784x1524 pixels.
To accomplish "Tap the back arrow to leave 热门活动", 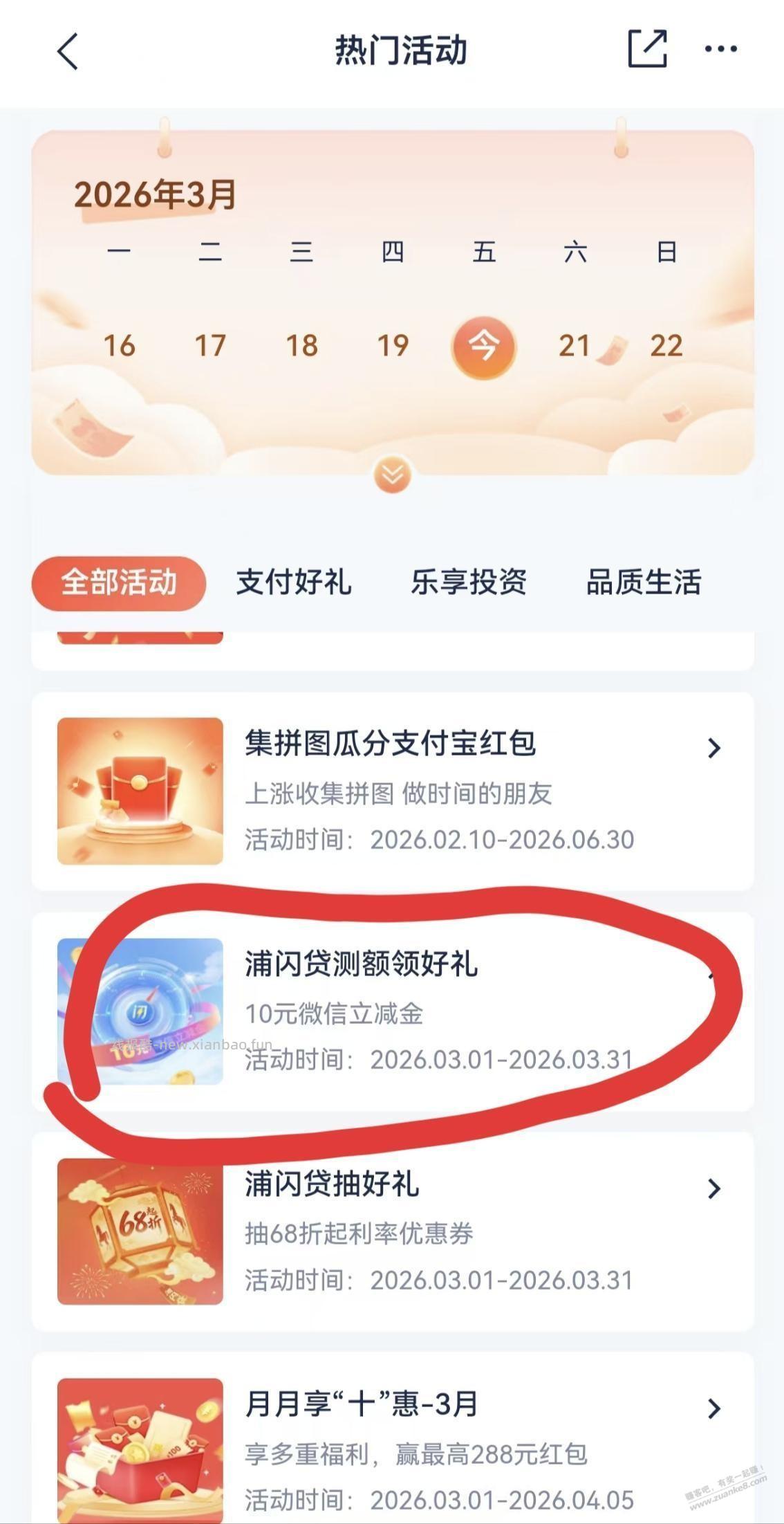I will pos(66,53).
